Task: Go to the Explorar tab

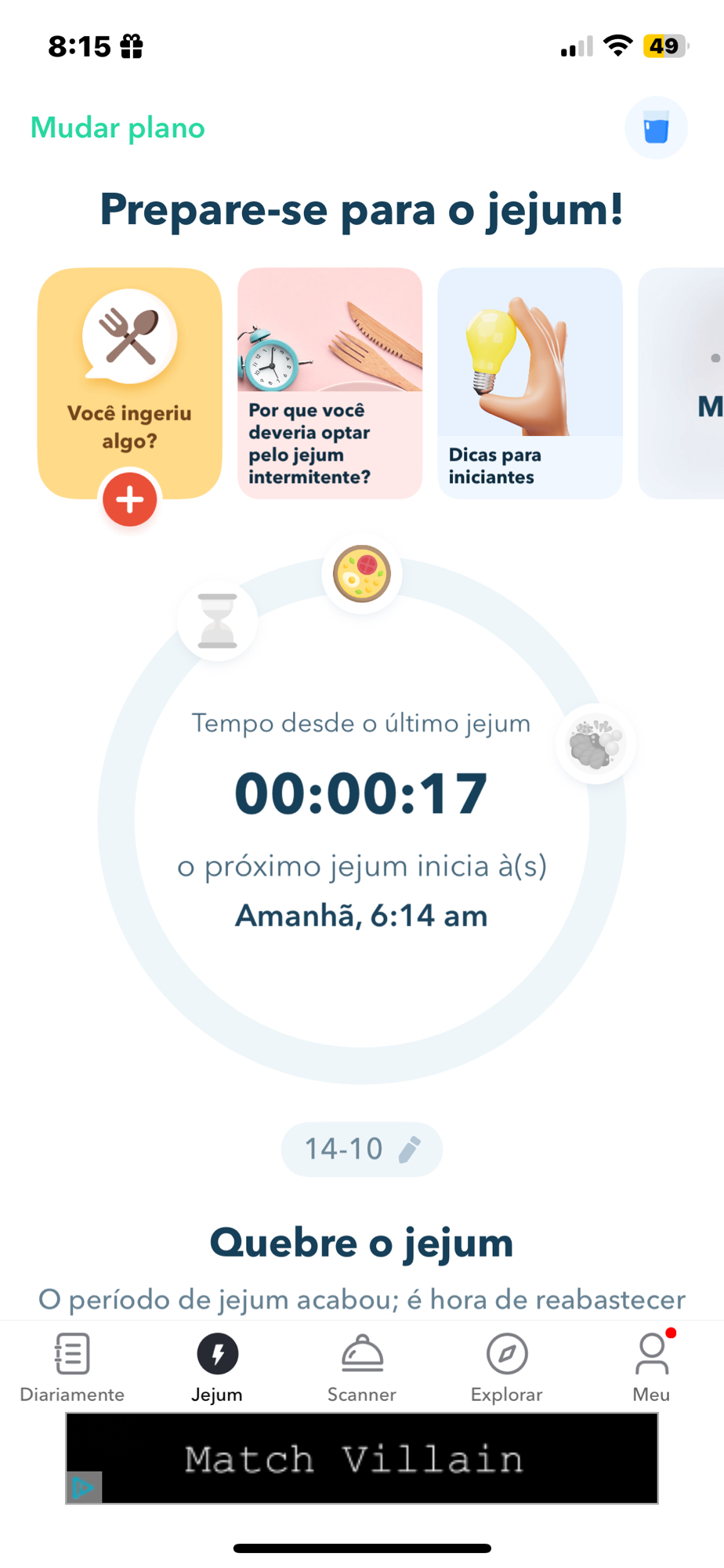Action: click(507, 1367)
